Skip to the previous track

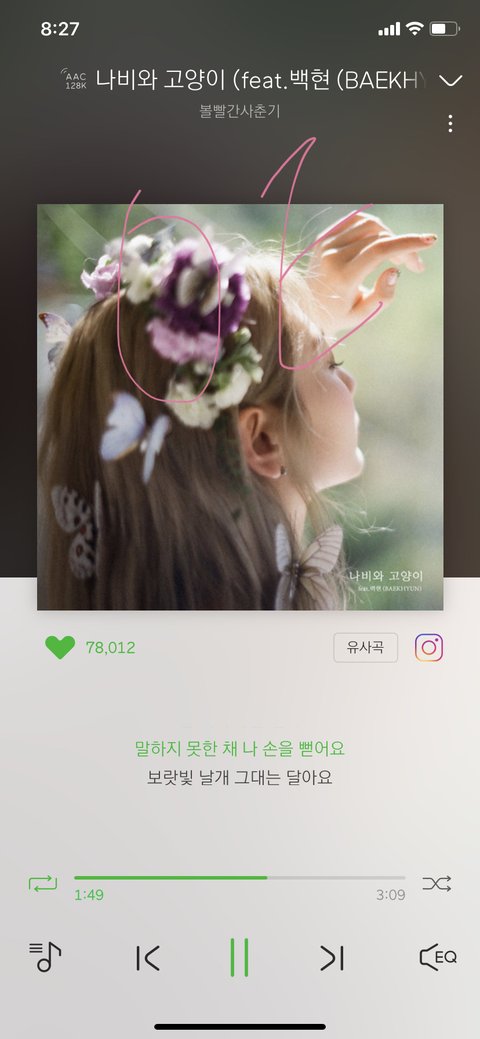click(x=147, y=958)
